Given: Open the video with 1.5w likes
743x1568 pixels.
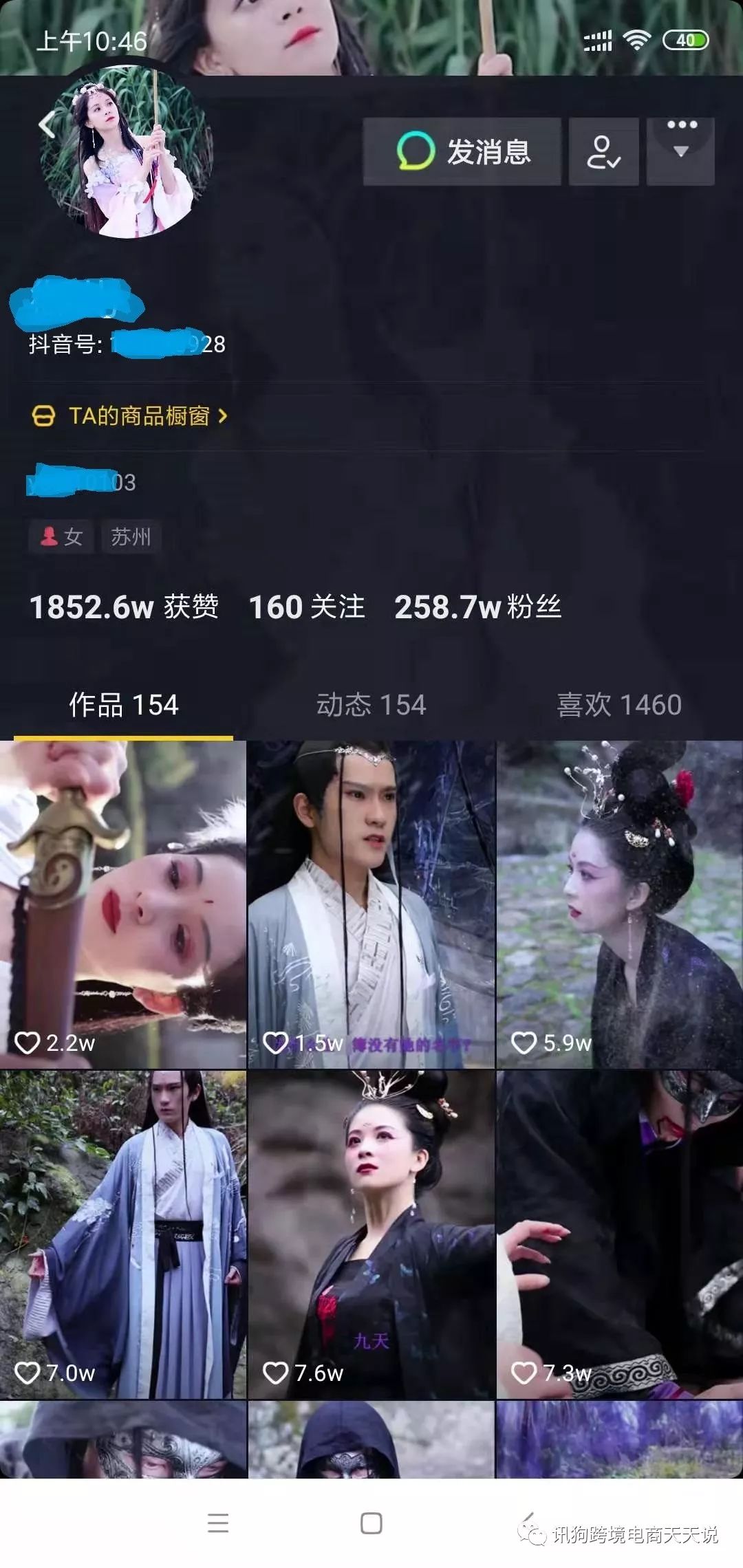Looking at the screenshot, I should 371,904.
